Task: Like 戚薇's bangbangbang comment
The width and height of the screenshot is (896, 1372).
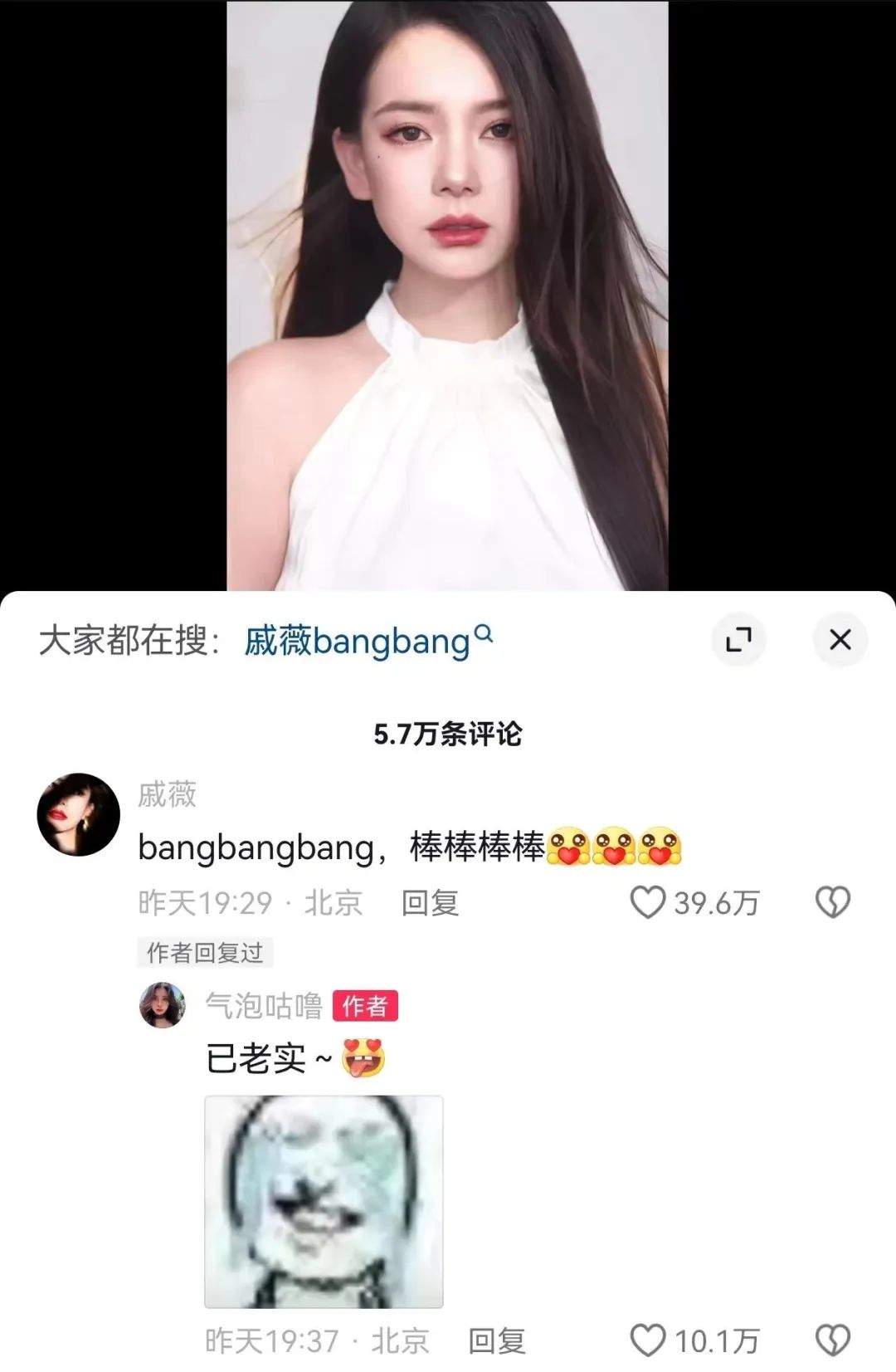Action: (x=648, y=902)
